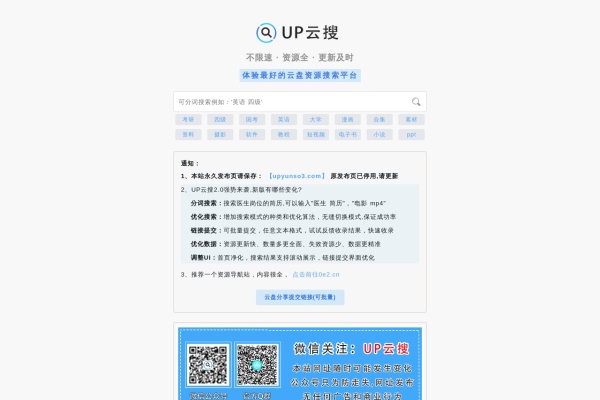This screenshot has width=600, height=400.
Task: Choose the 资料 tag chip
Action: click(187, 134)
